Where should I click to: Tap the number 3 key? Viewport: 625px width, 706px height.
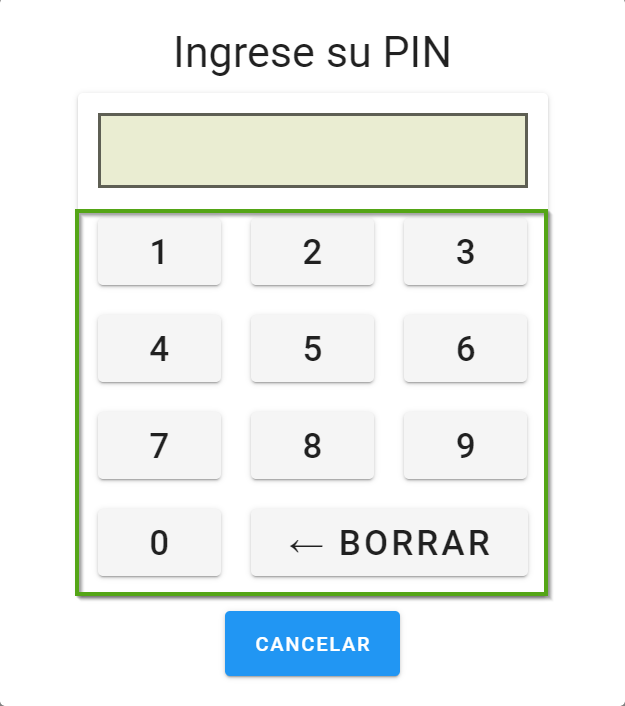465,252
